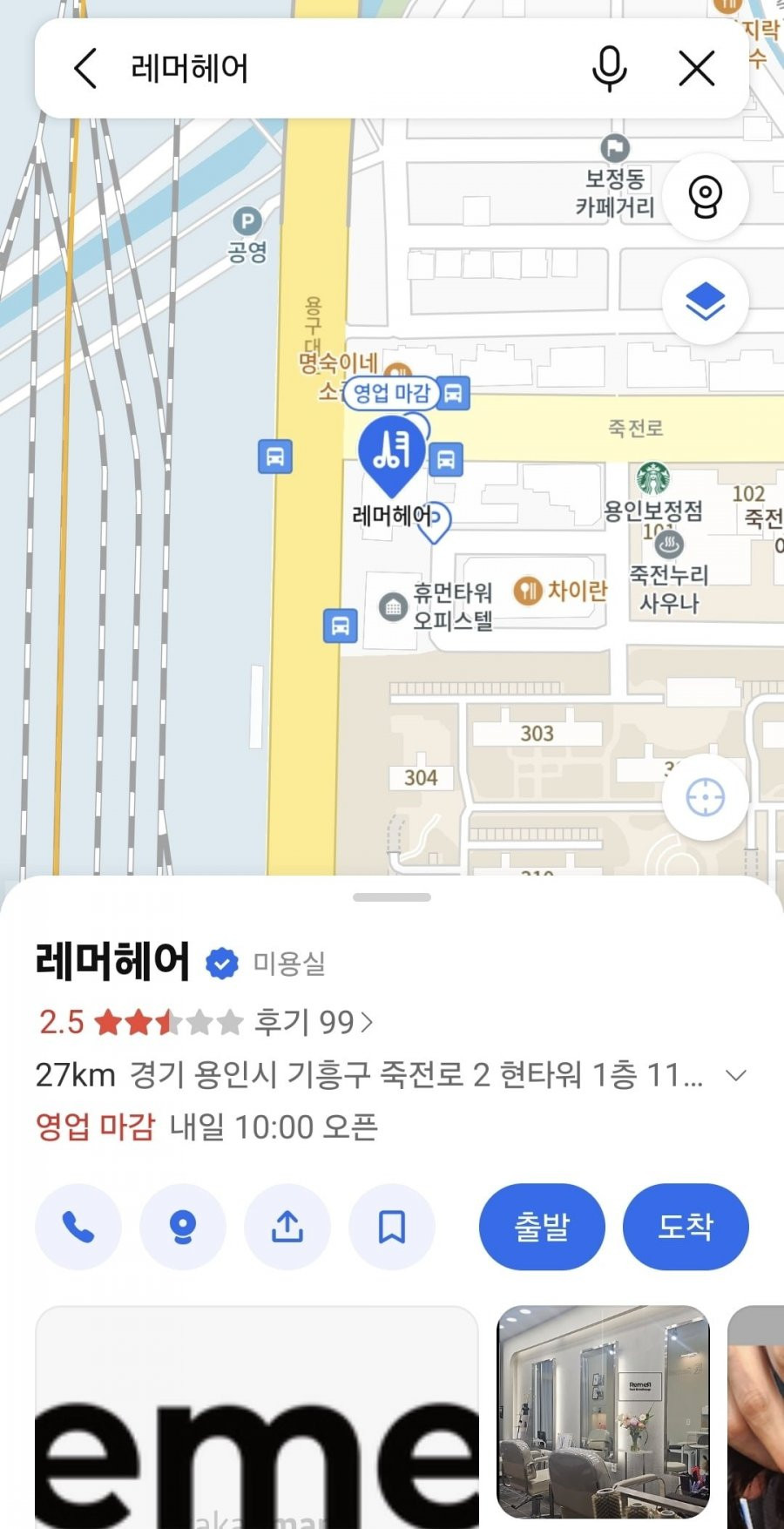The width and height of the screenshot is (784, 1529).
Task: Select the 휴먼타워 오피스텔 marker on the map
Action: pyautogui.click(x=394, y=606)
